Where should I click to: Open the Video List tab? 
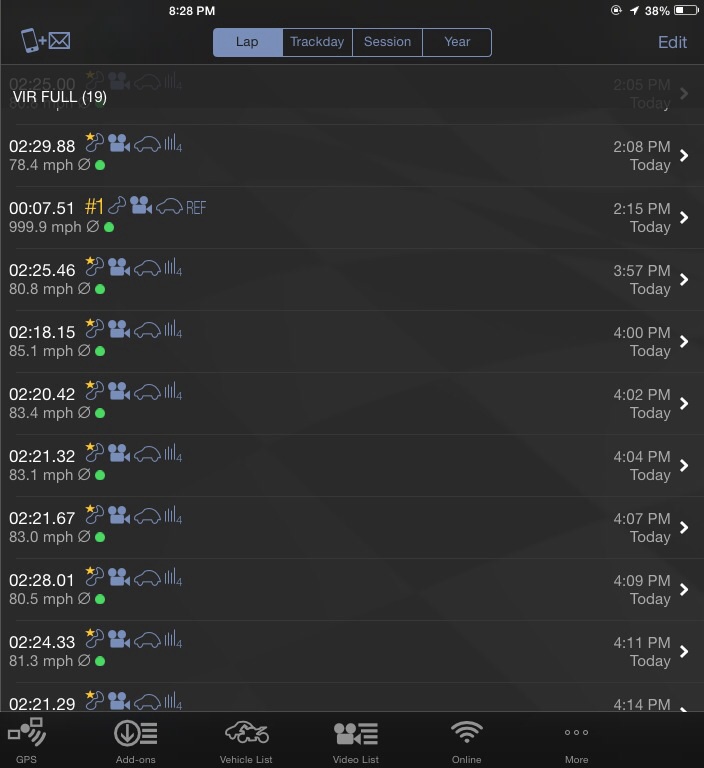click(x=356, y=740)
